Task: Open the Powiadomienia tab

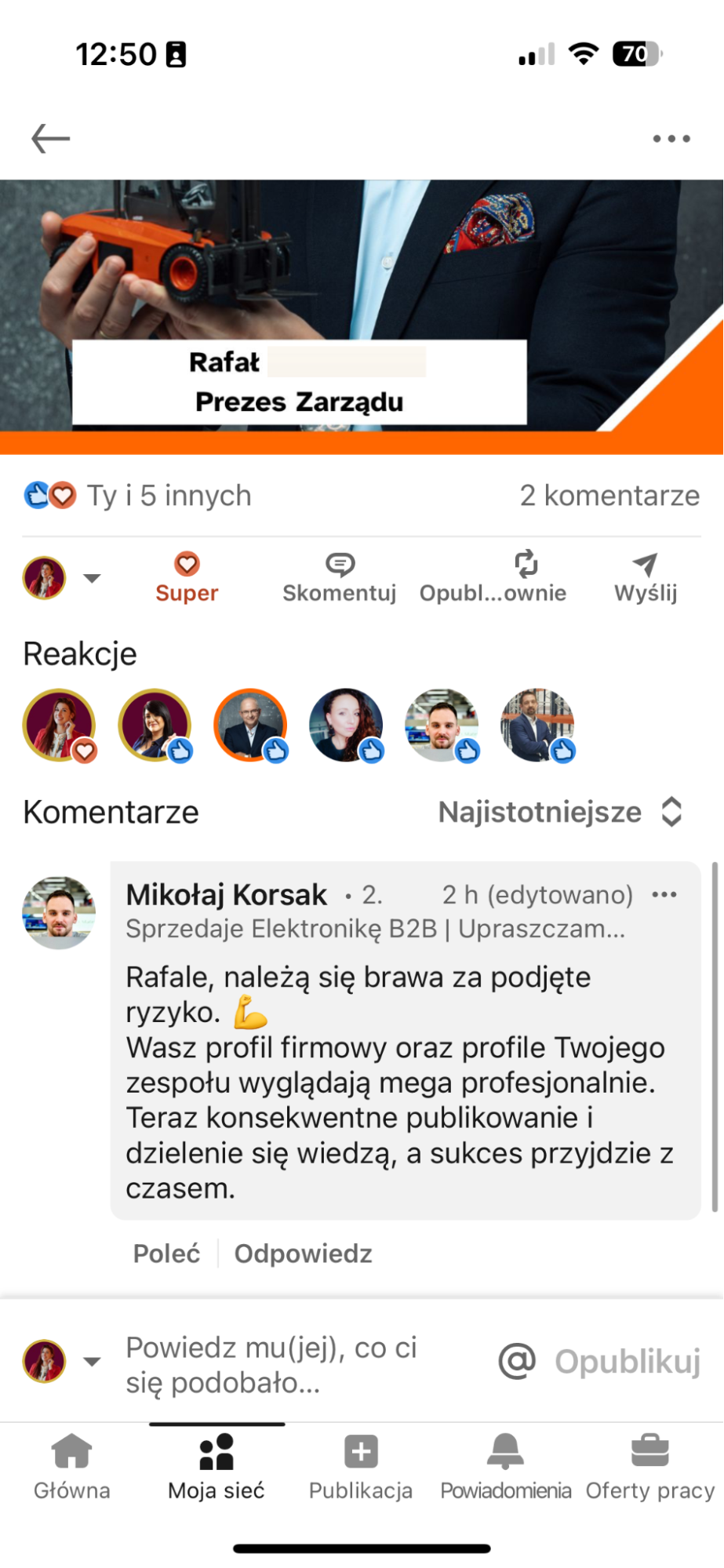Action: coord(505,1465)
